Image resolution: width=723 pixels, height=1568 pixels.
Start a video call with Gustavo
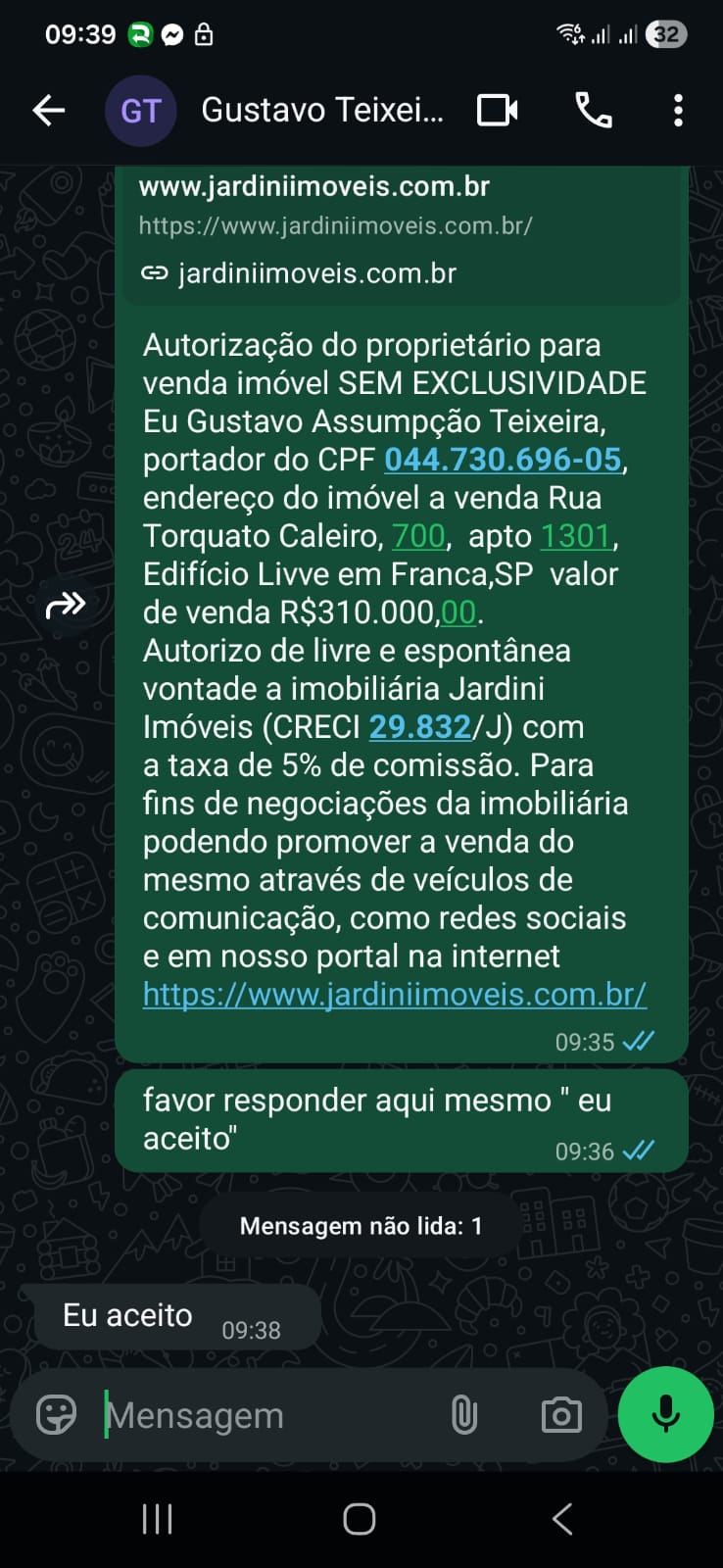(x=497, y=111)
